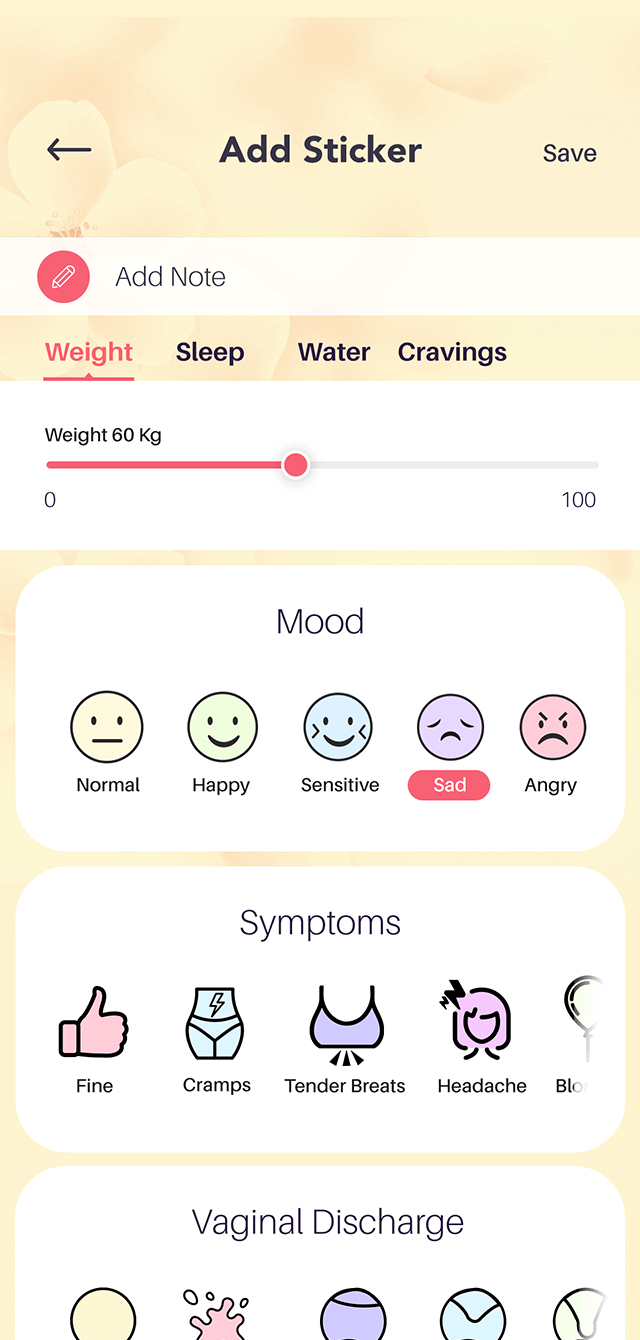Mark Tender Breats symptom
The height and width of the screenshot is (1340, 640).
click(x=345, y=1040)
